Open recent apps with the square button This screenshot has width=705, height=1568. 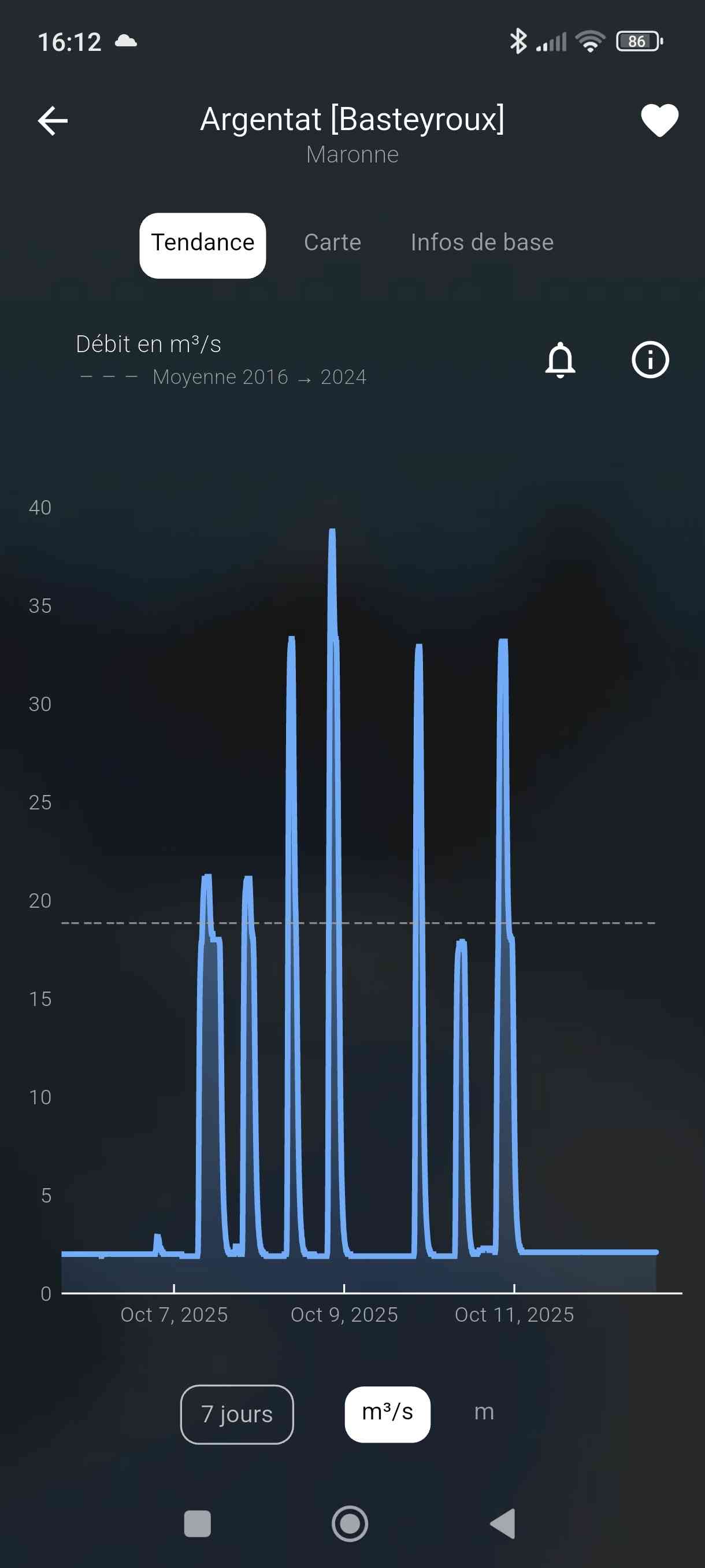[197, 1523]
